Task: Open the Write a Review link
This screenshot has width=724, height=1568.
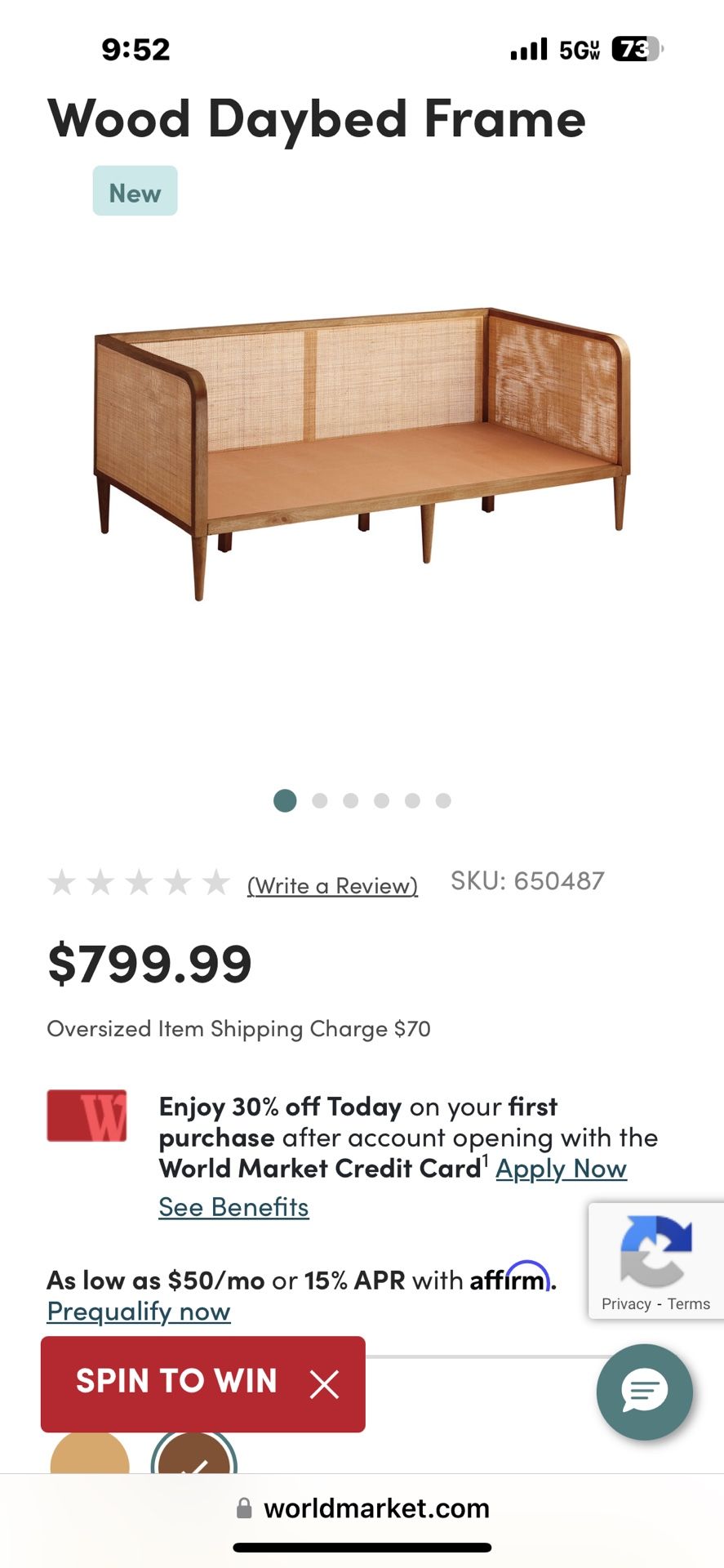Action: [332, 885]
